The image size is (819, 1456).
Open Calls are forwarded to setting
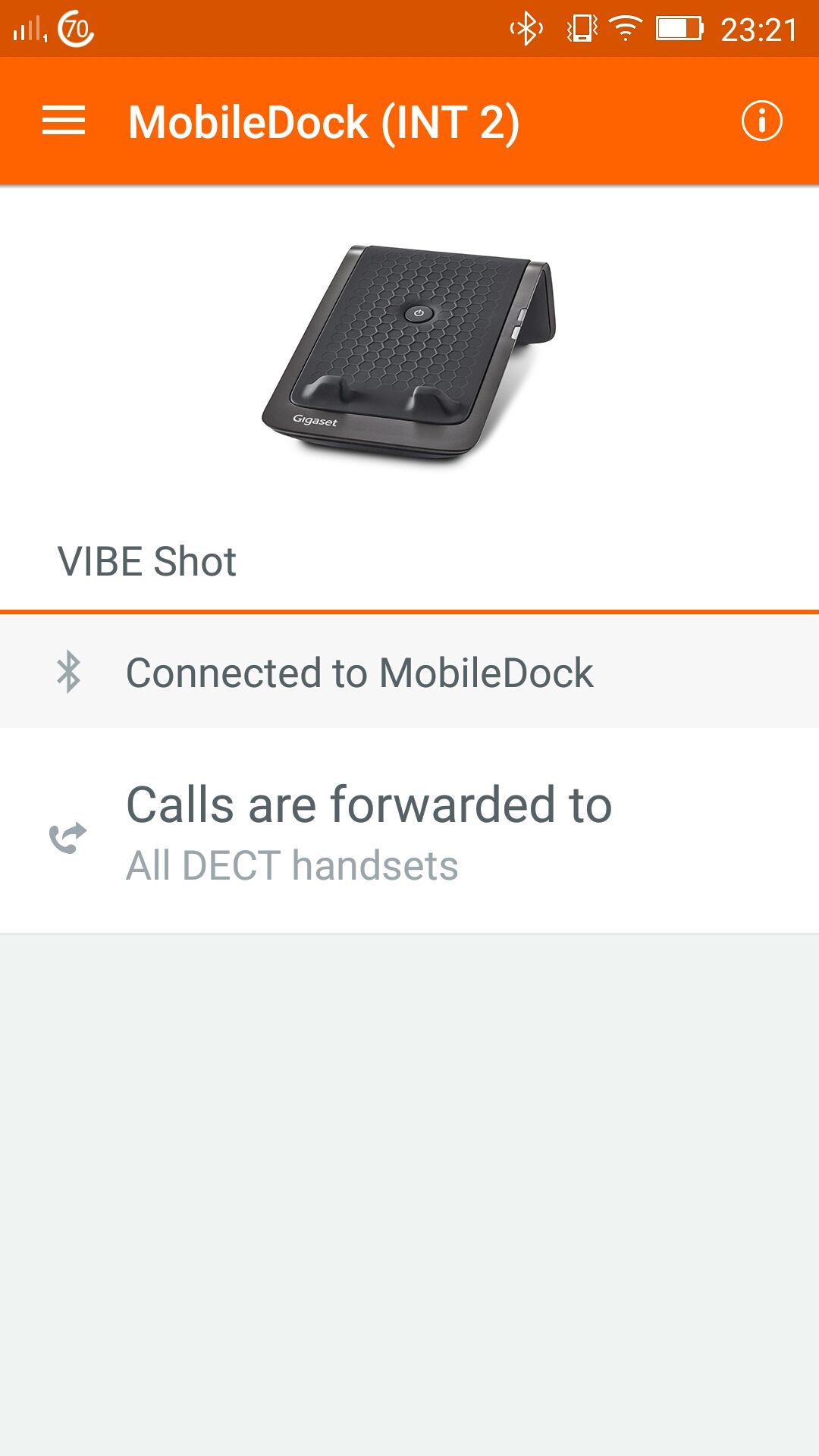click(409, 831)
